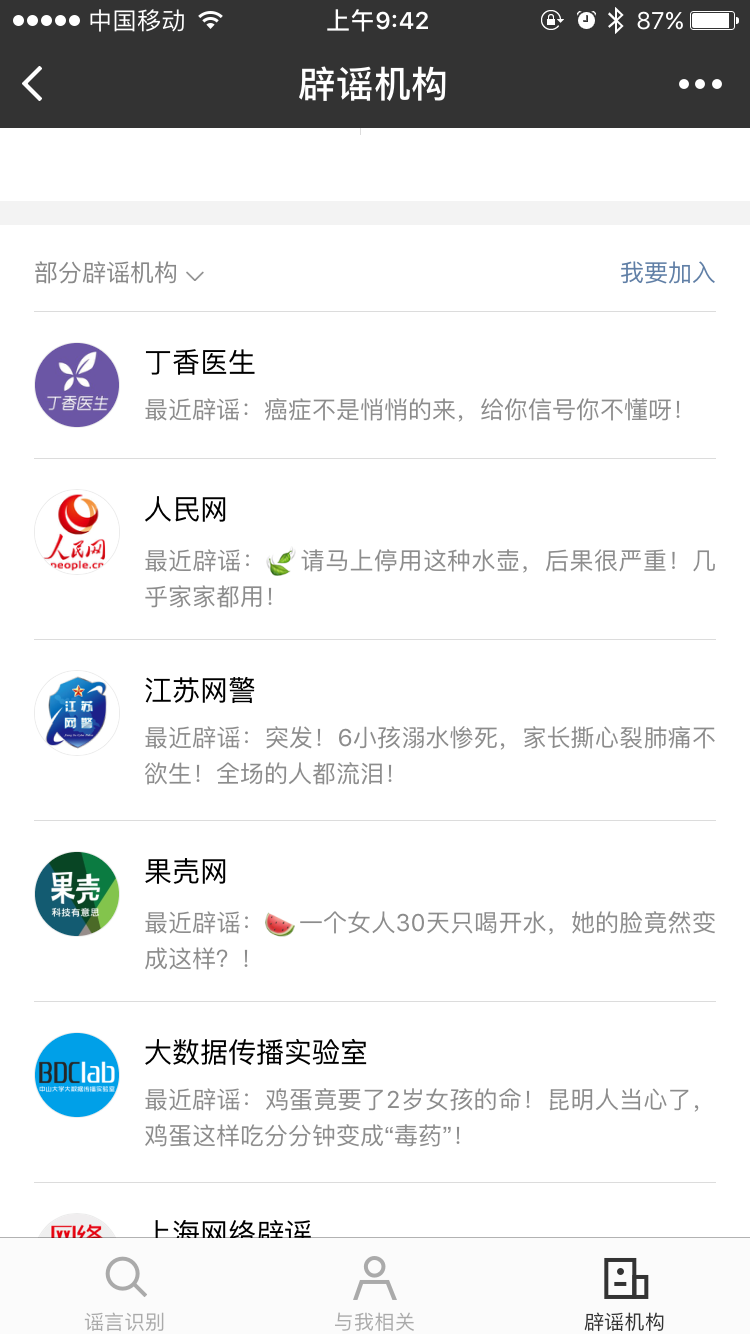
Task: Open the 丁香医生 organization row
Action: click(x=375, y=385)
